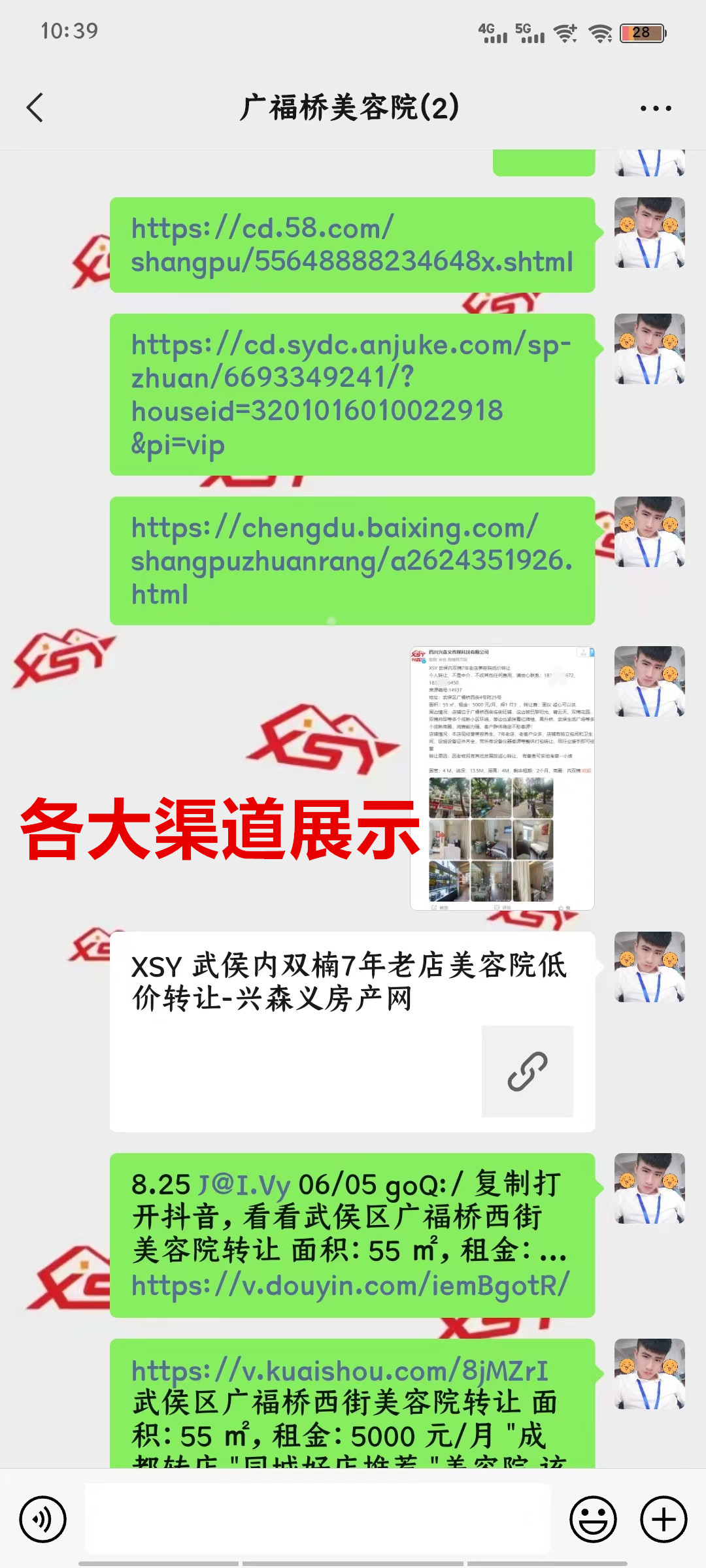
Task: View the shared listing screenshot image
Action: pos(502,778)
